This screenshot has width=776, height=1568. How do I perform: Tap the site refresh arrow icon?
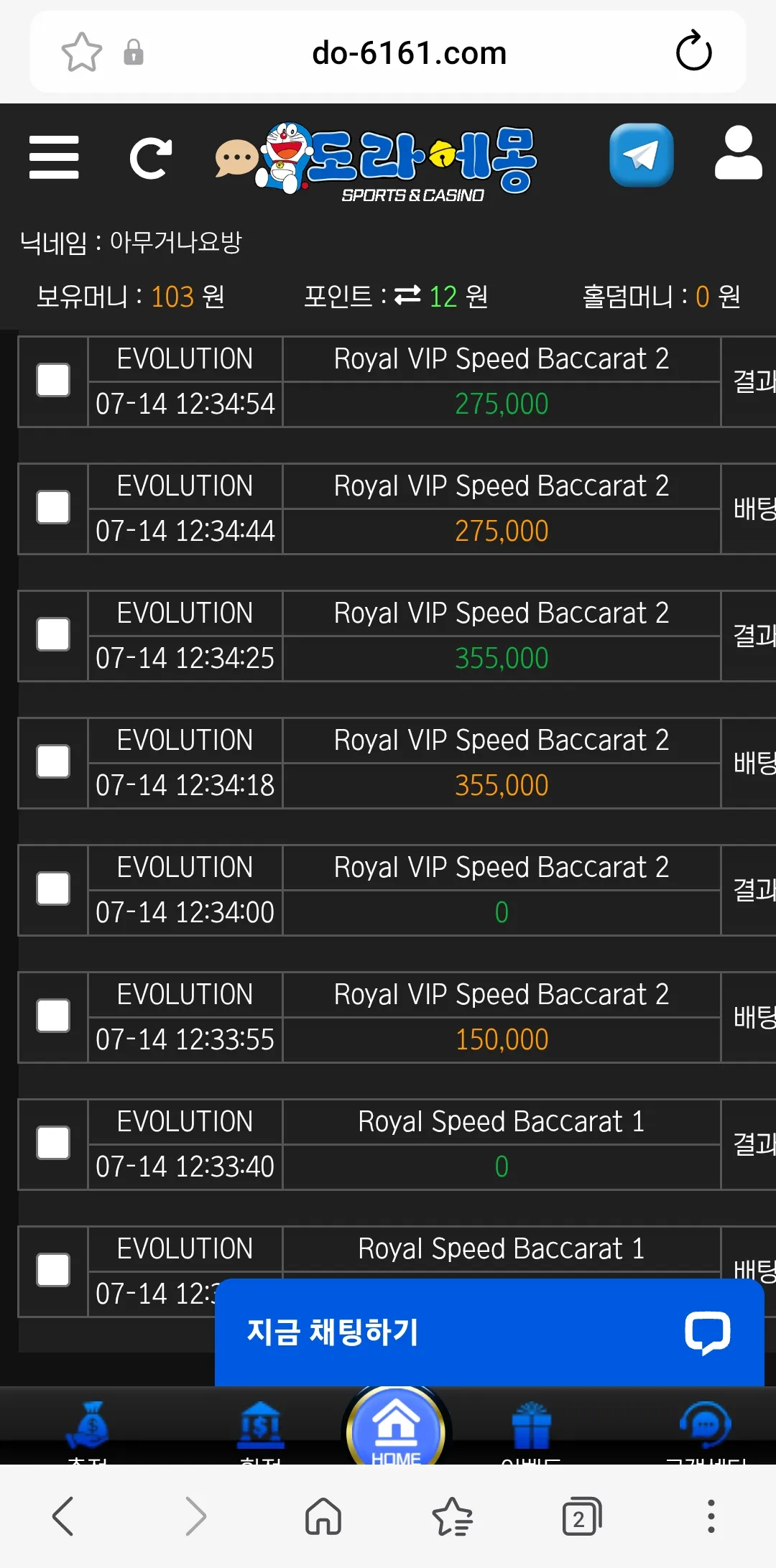click(x=150, y=158)
